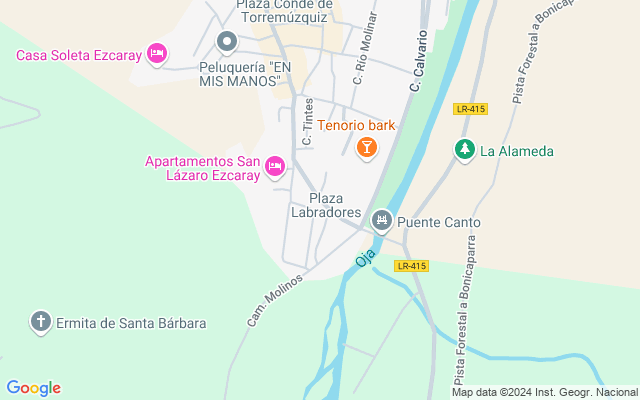Open Ermita de Santa Bárbara marker
Screen dimensions: 640x400
[41, 322]
